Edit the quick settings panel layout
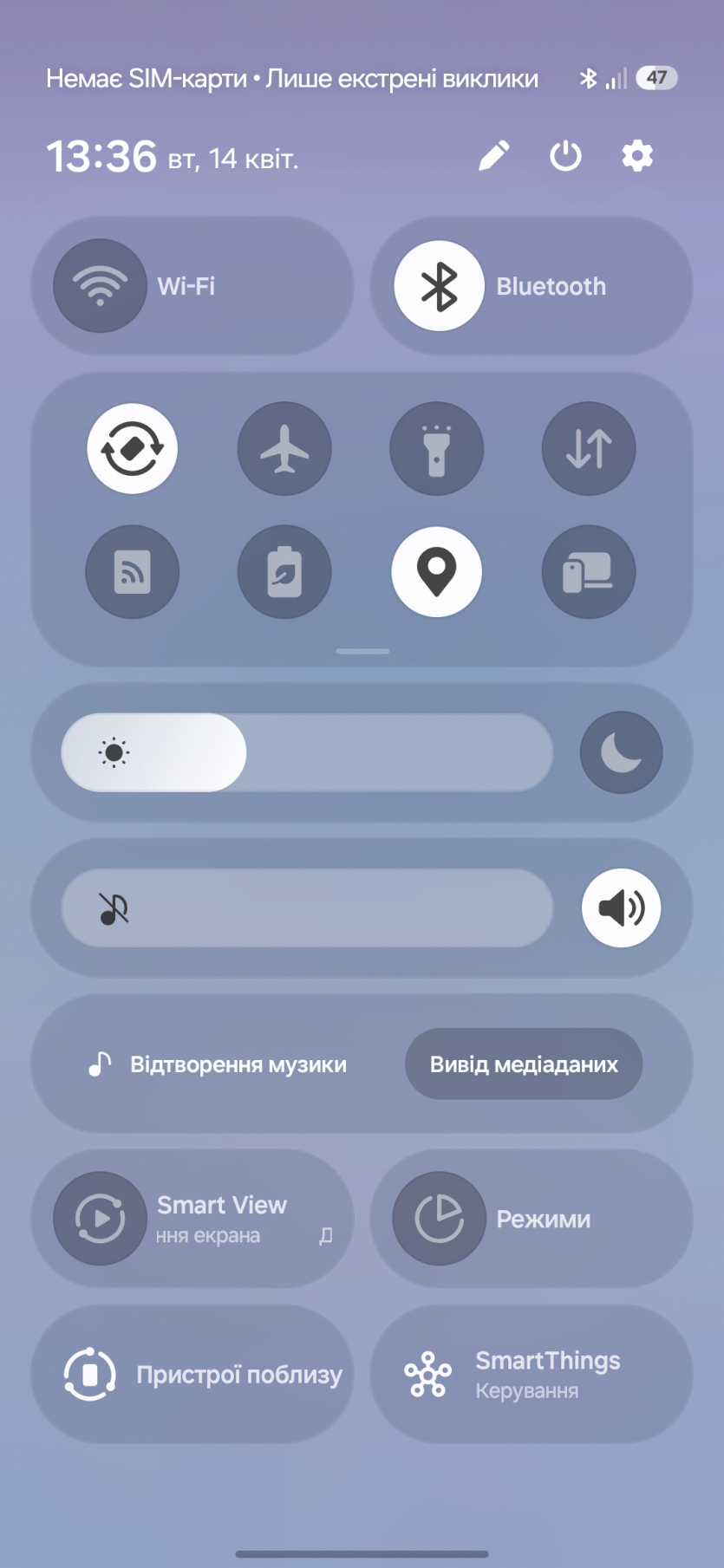 [x=493, y=157]
